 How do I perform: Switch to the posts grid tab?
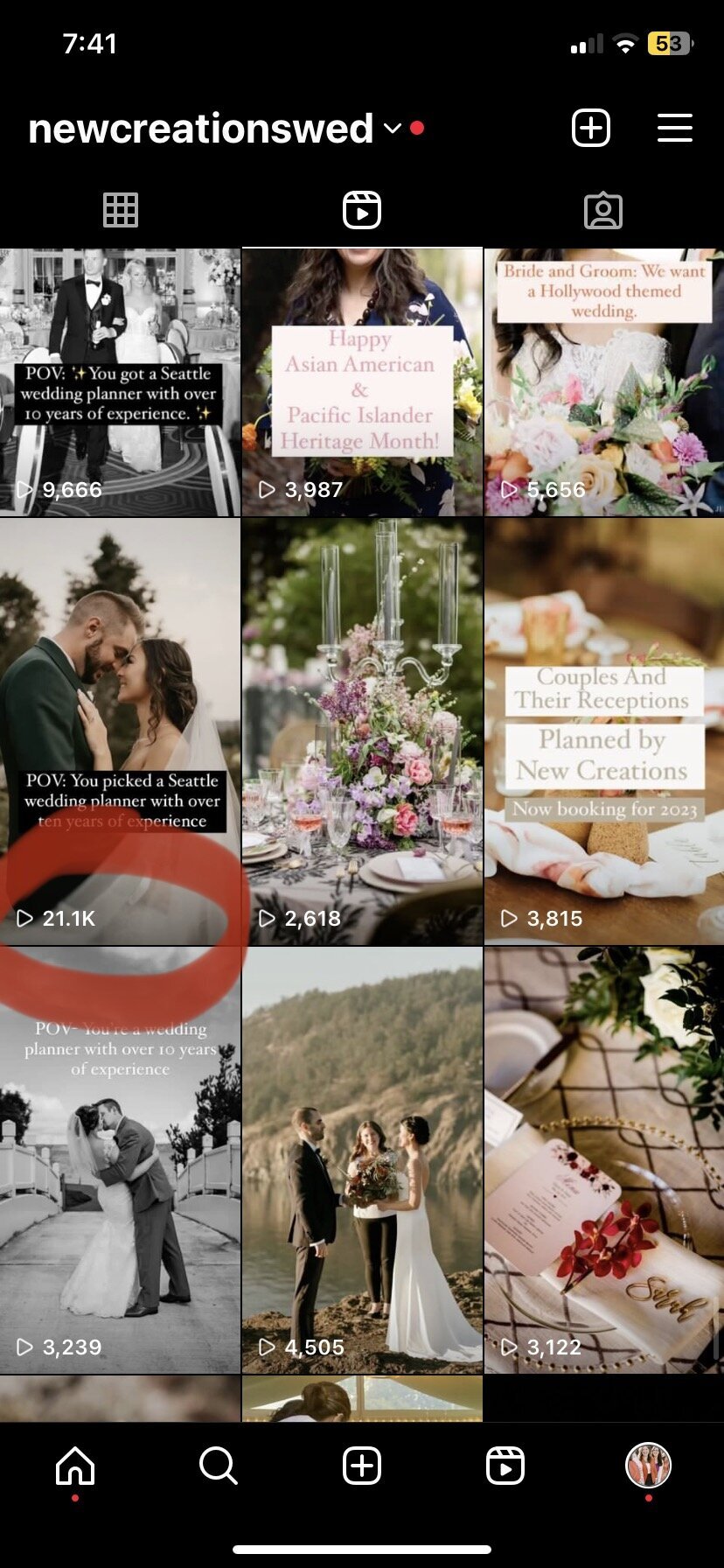[121, 210]
